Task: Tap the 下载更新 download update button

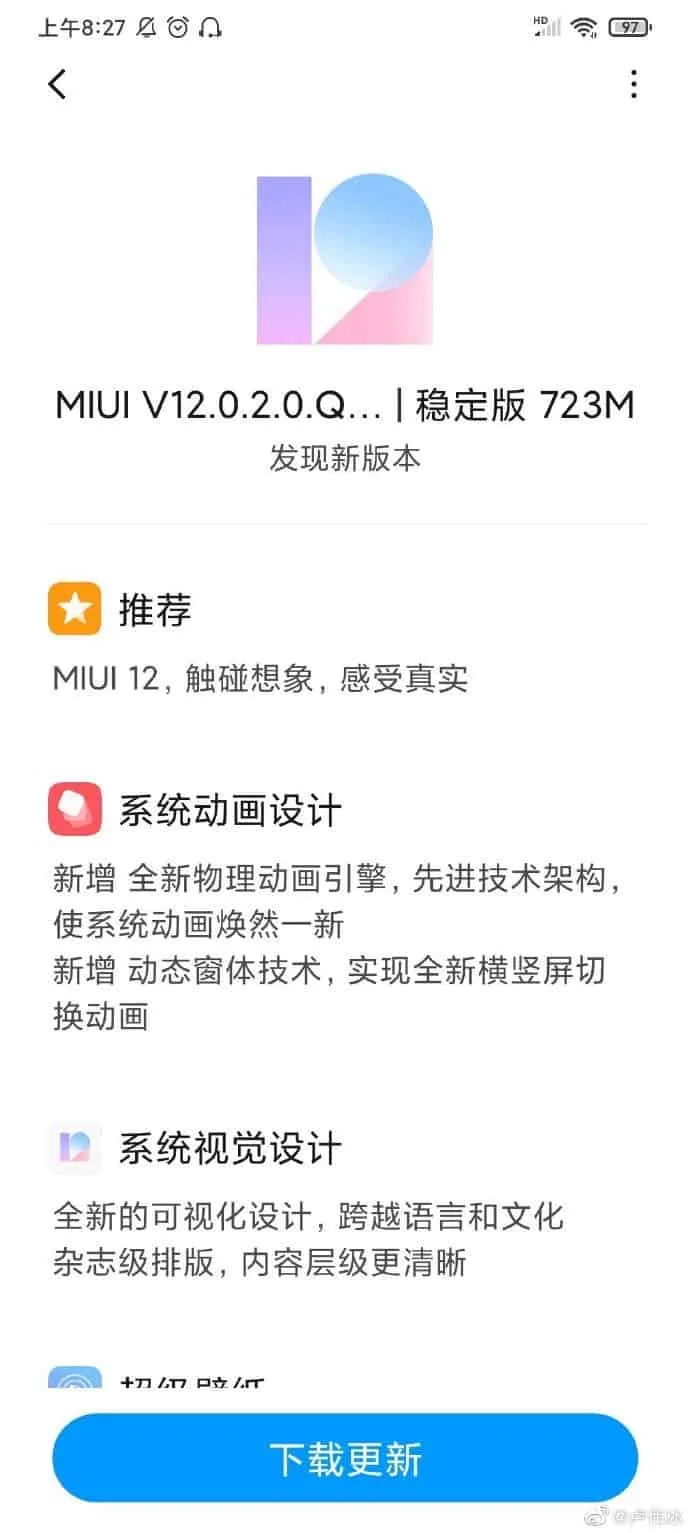Action: coord(345,1459)
